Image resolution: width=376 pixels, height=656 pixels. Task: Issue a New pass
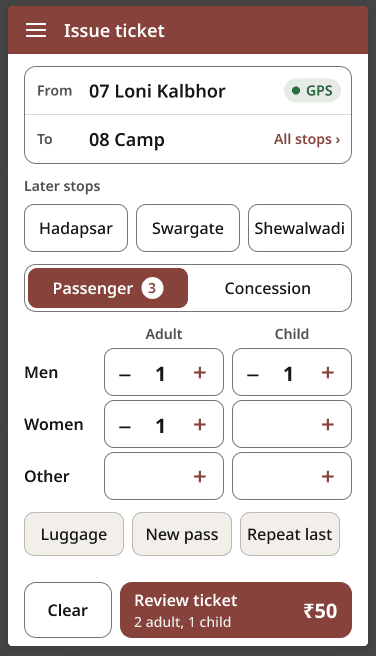[182, 534]
